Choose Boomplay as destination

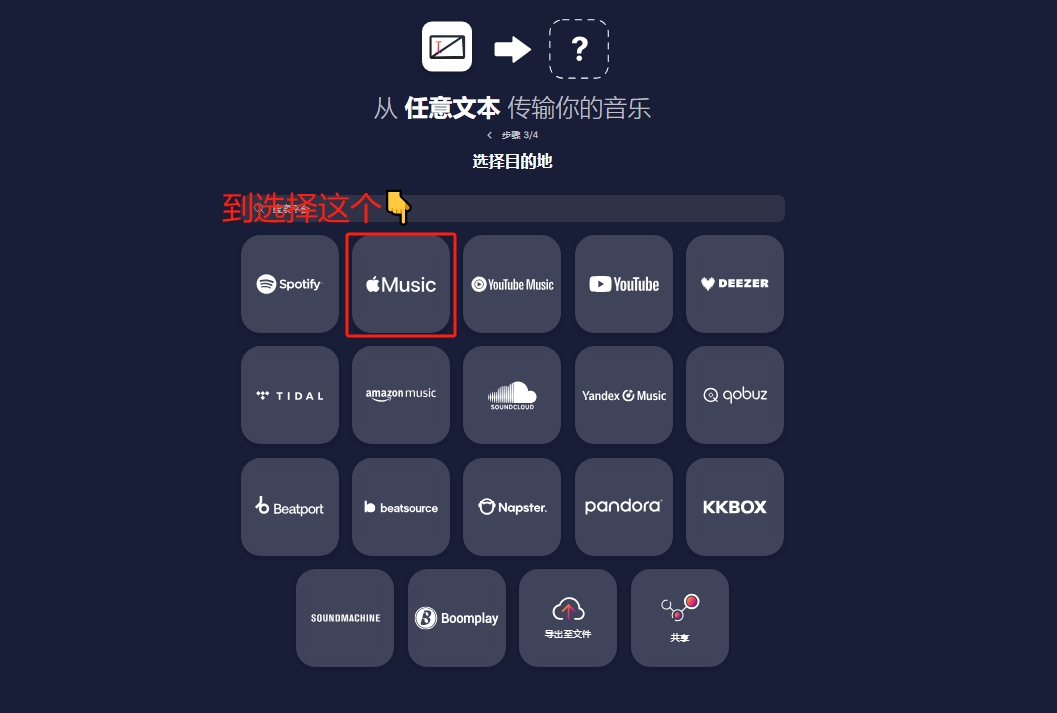point(457,618)
